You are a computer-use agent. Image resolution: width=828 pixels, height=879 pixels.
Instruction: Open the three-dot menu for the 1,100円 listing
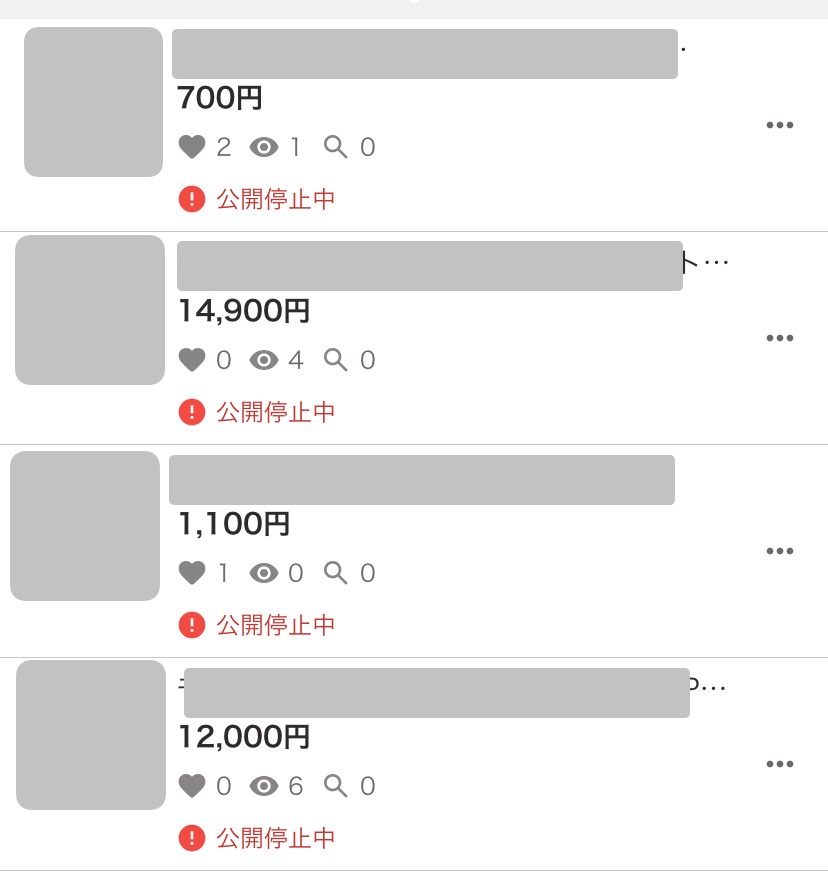point(779,551)
